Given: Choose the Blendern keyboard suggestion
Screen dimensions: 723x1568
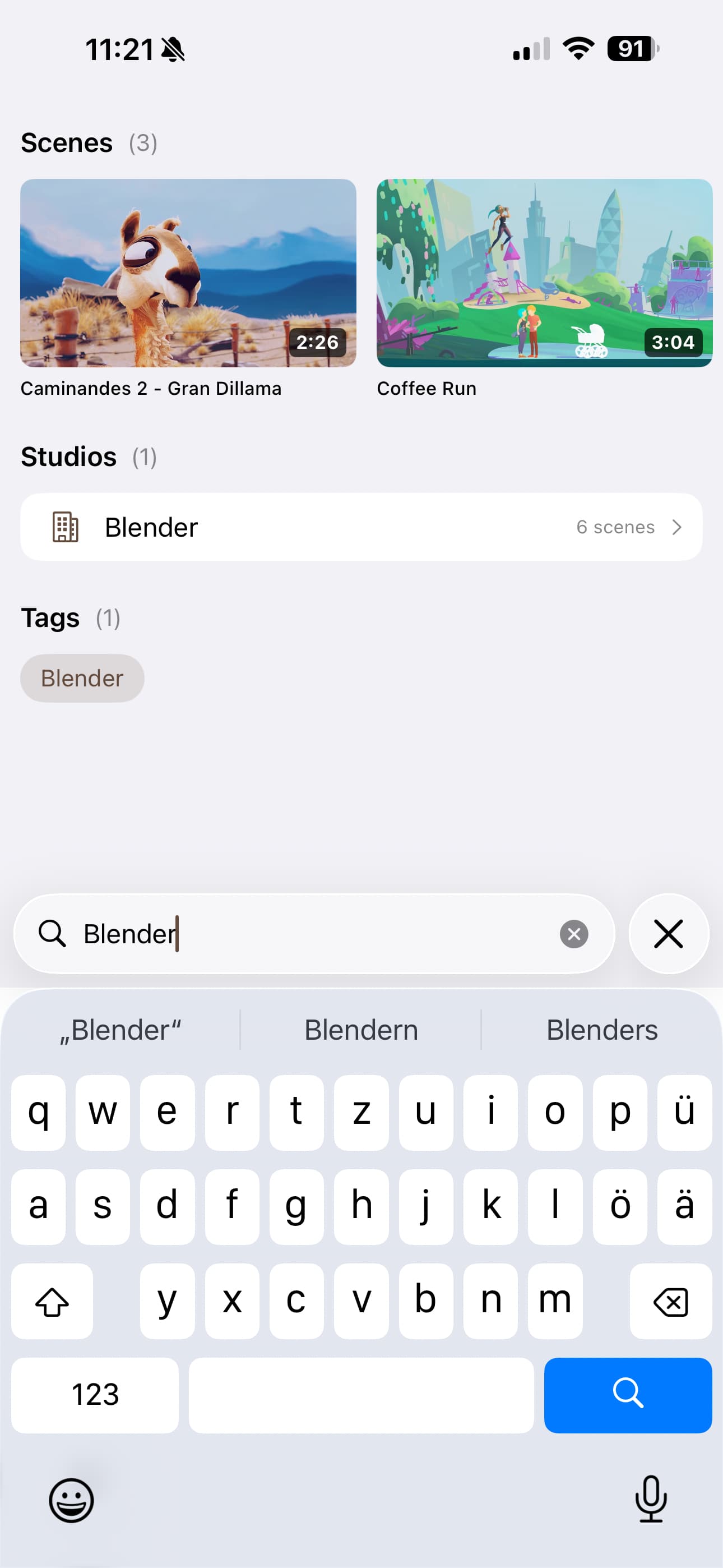Looking at the screenshot, I should point(361,1030).
